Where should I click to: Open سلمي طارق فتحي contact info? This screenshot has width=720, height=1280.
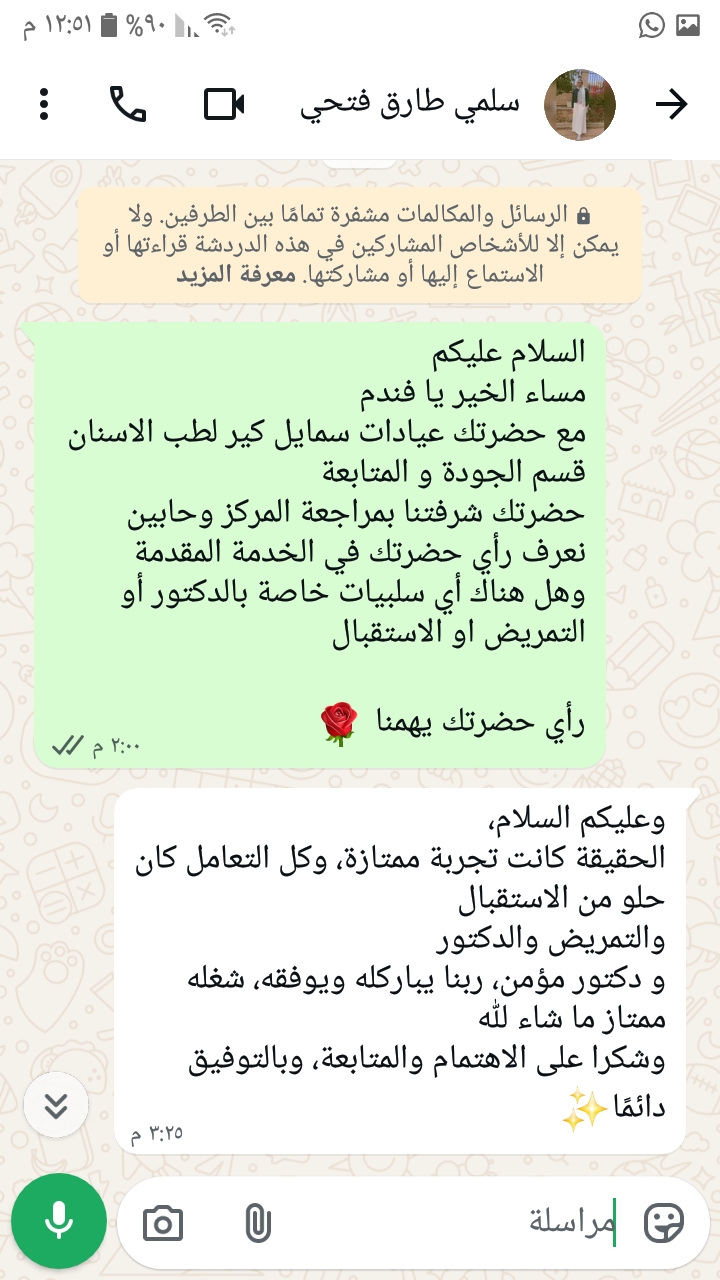[x=410, y=105]
